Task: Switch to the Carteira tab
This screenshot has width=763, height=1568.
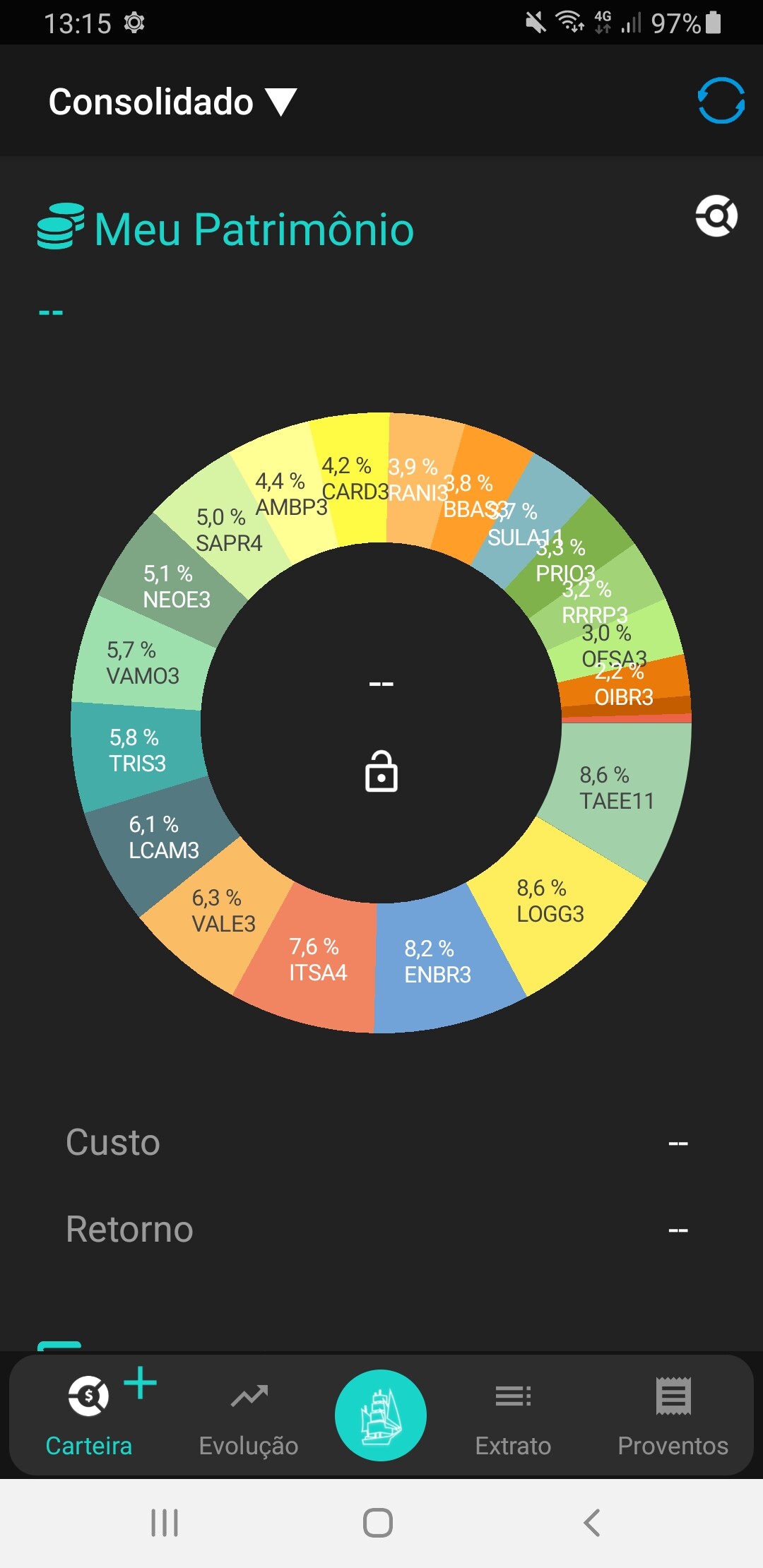Action: pos(88,1417)
